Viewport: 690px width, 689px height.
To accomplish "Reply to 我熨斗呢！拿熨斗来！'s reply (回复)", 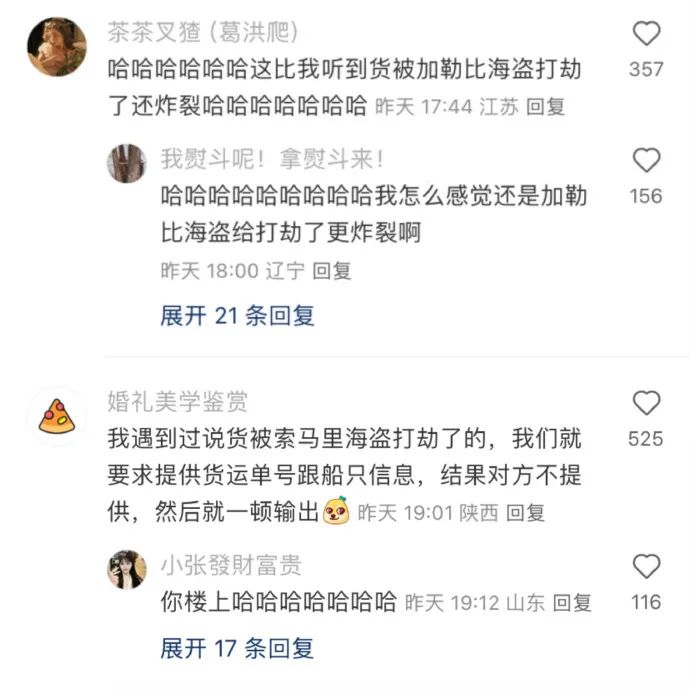I will coord(332,271).
